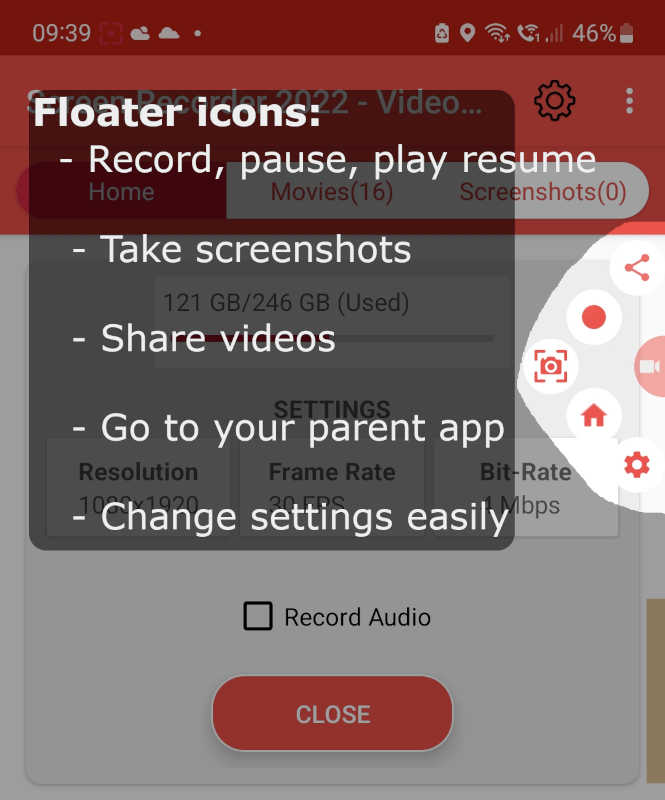Open the settings gear in app bar
The width and height of the screenshot is (665, 800).
click(x=555, y=101)
